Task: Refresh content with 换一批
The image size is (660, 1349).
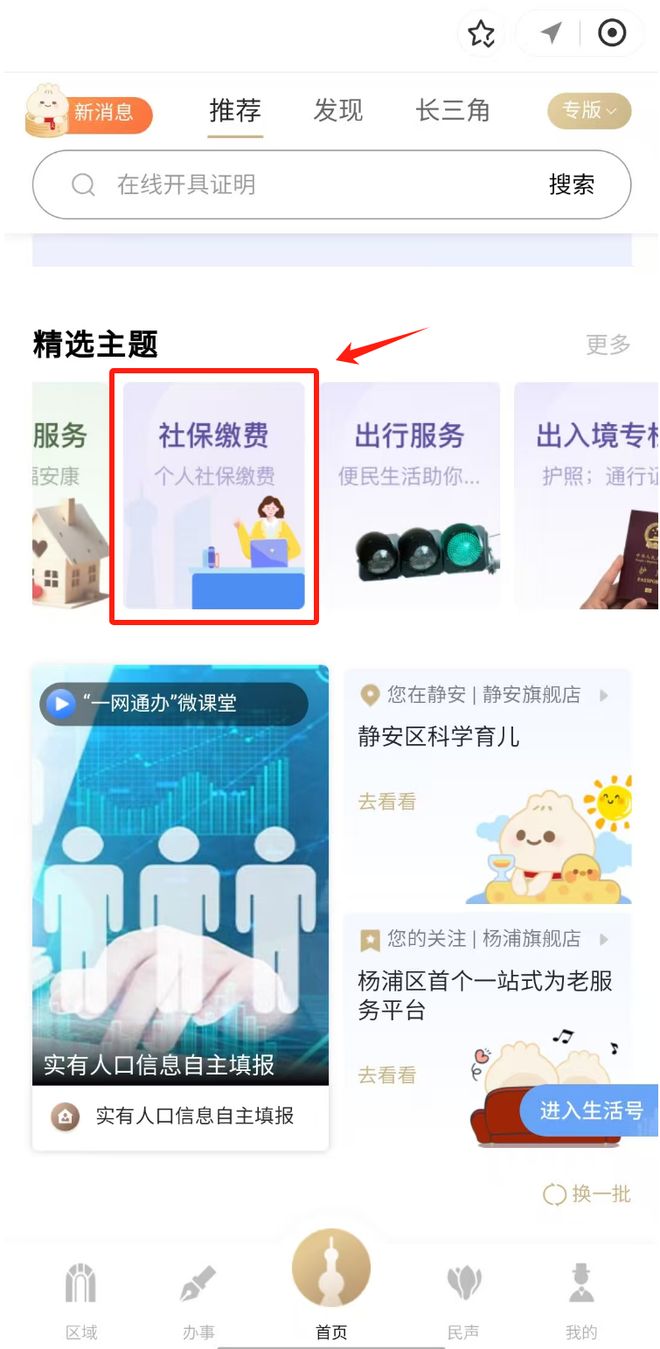Action: point(588,1194)
